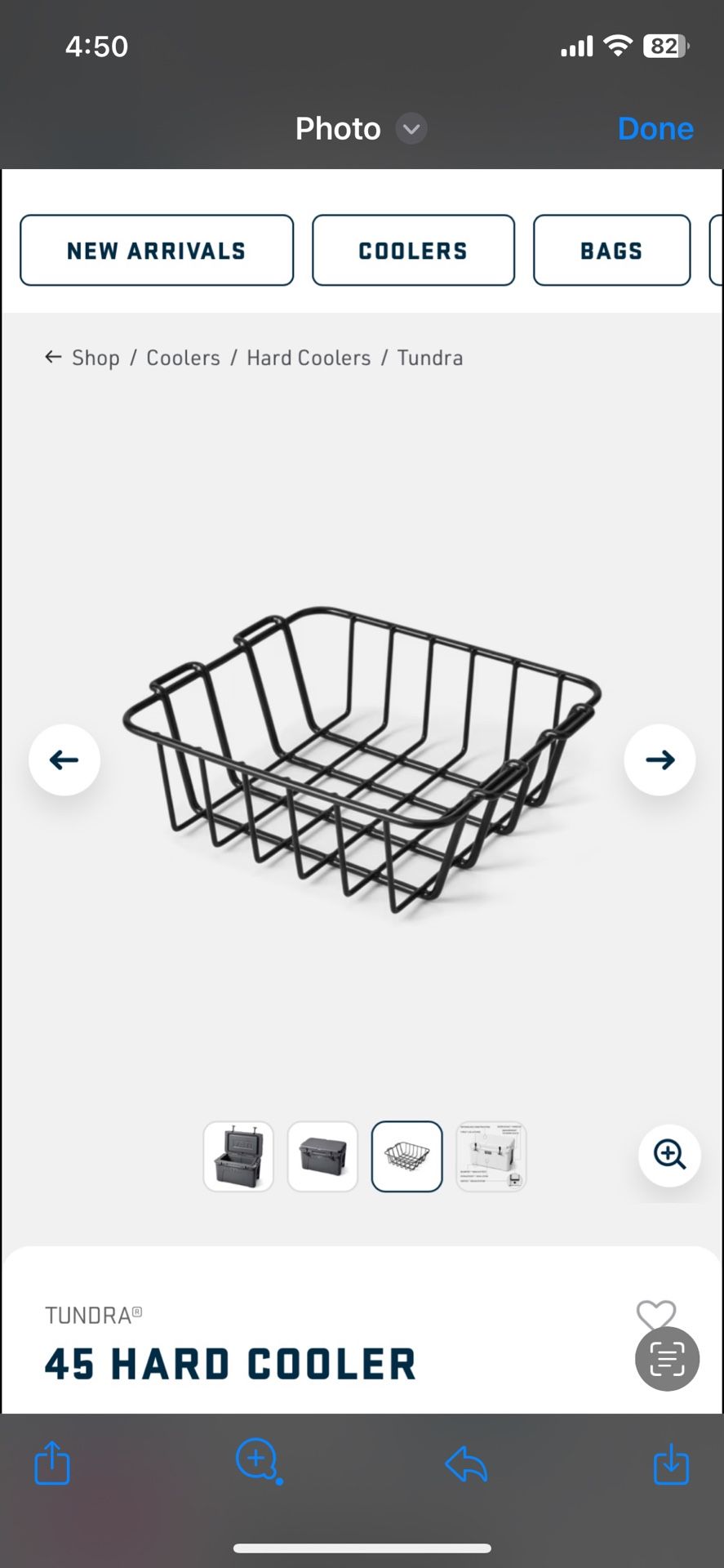Tap Done to close the photo
Viewport: 724px width, 1568px height.
[655, 129]
